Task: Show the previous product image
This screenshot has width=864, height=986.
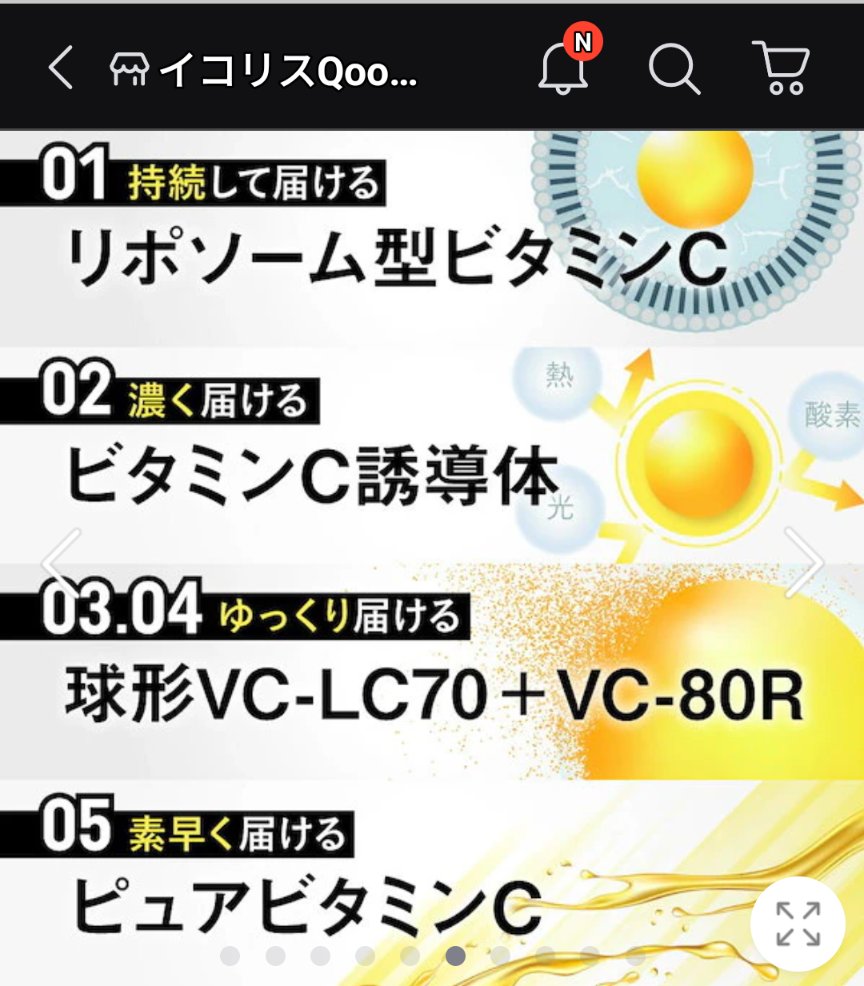Action: coord(59,563)
